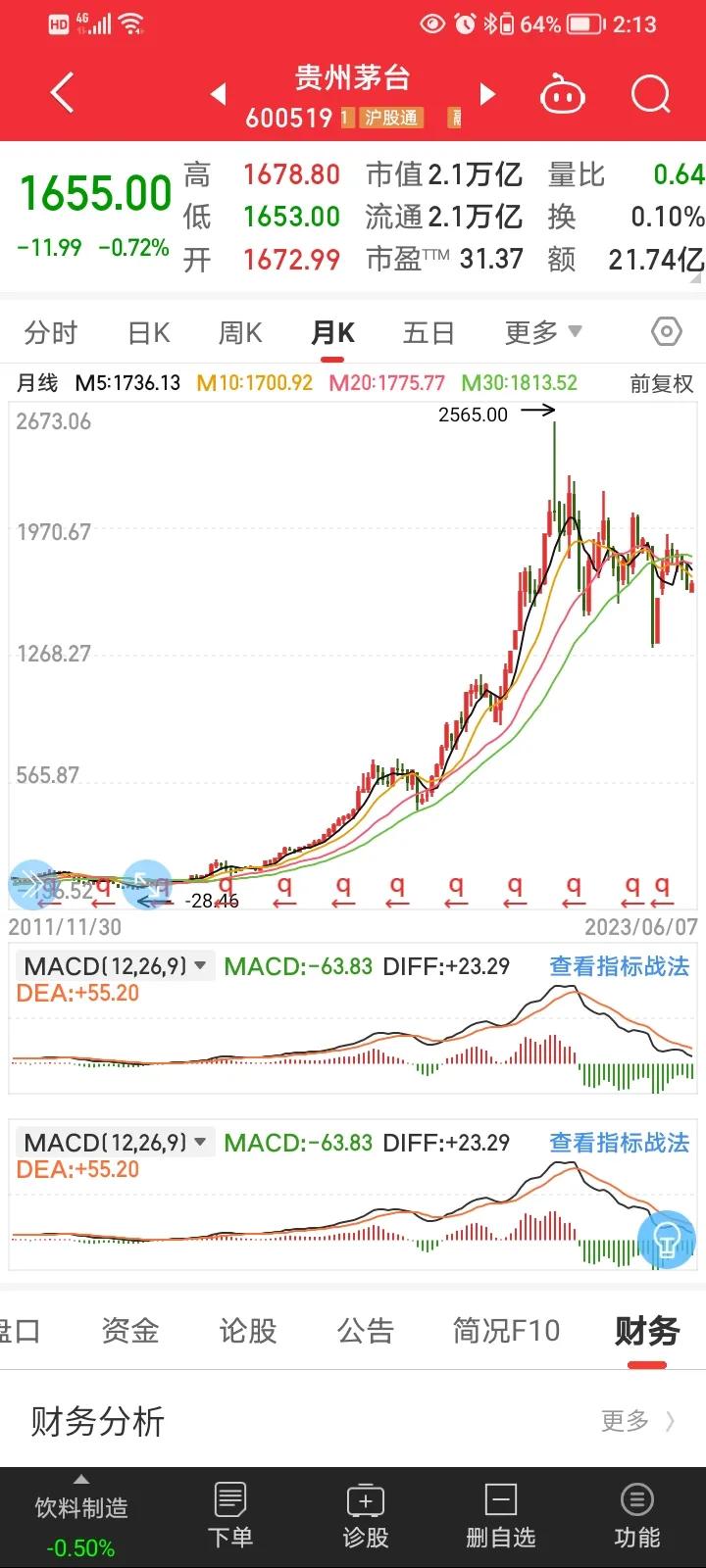This screenshot has height=1568, width=706.
Task: Click 更多 beside 财务分析
Action: coord(626,1420)
